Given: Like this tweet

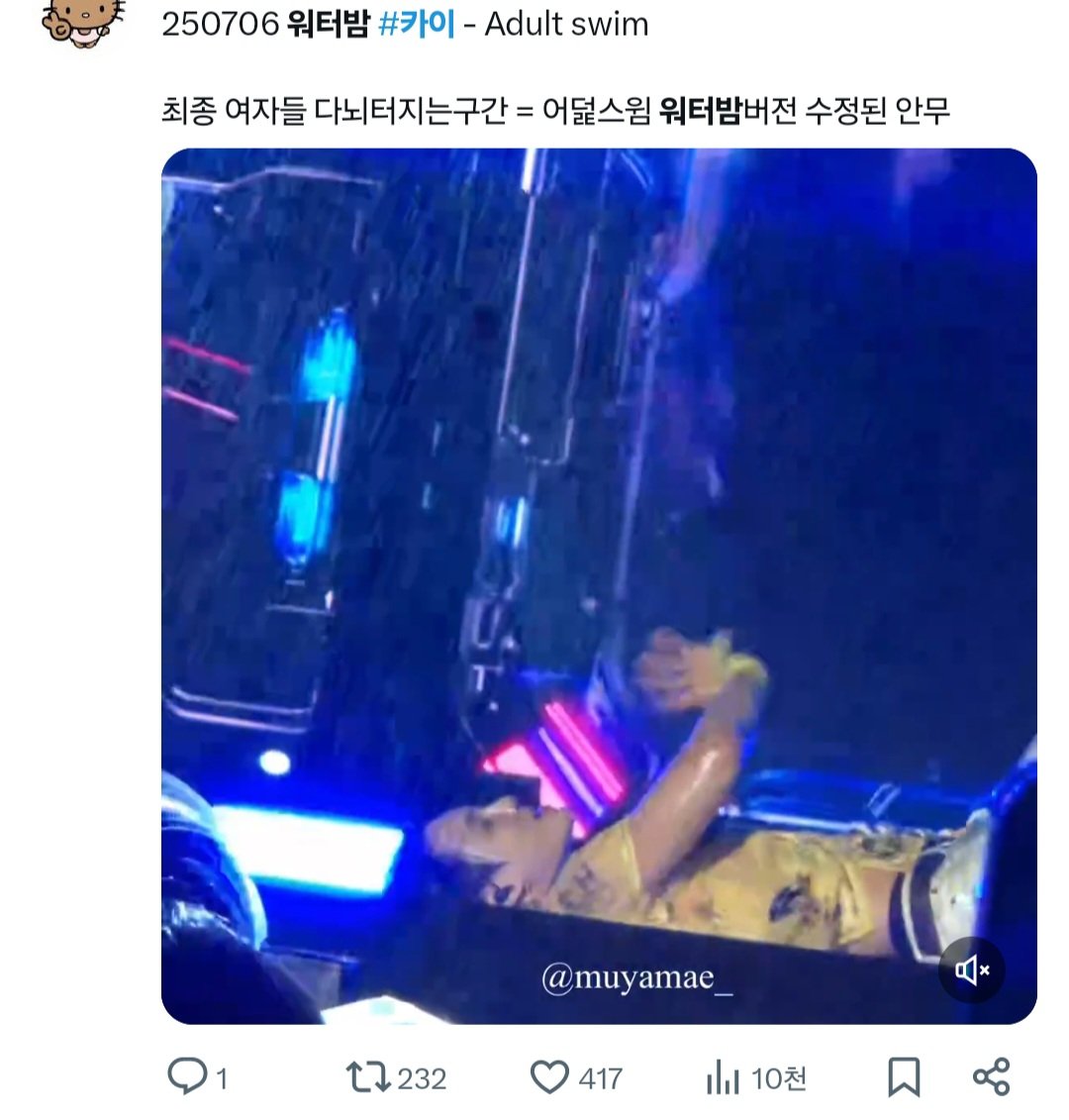Looking at the screenshot, I should pos(550,1076).
